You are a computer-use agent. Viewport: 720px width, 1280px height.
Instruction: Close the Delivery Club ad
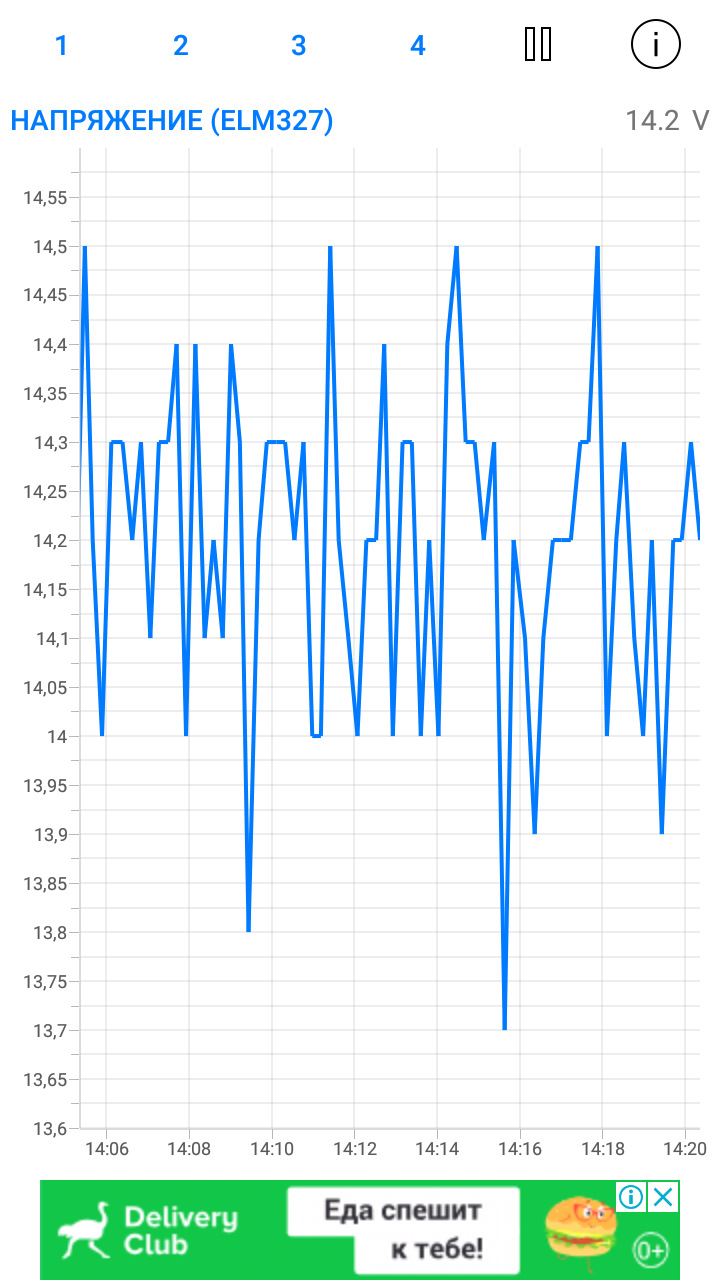point(663,1196)
